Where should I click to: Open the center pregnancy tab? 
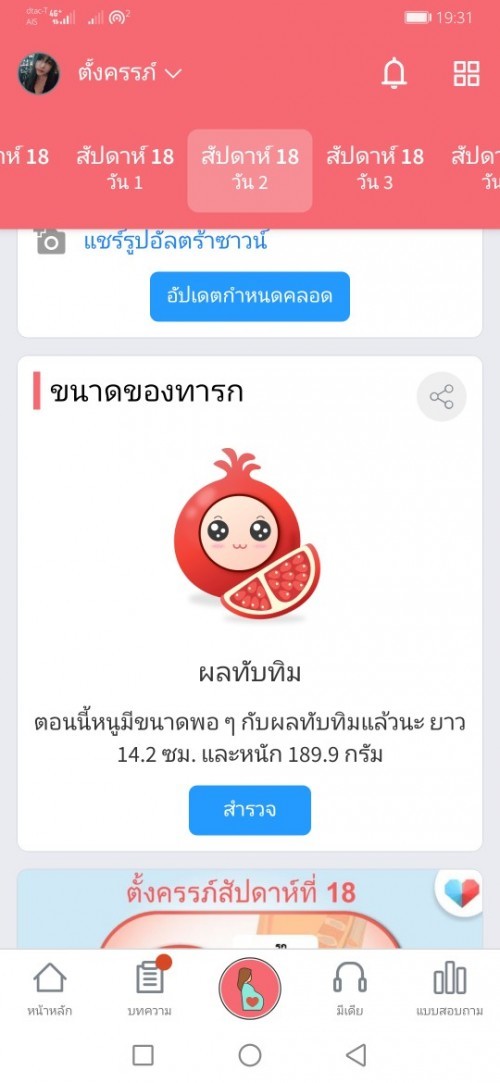(x=250, y=988)
